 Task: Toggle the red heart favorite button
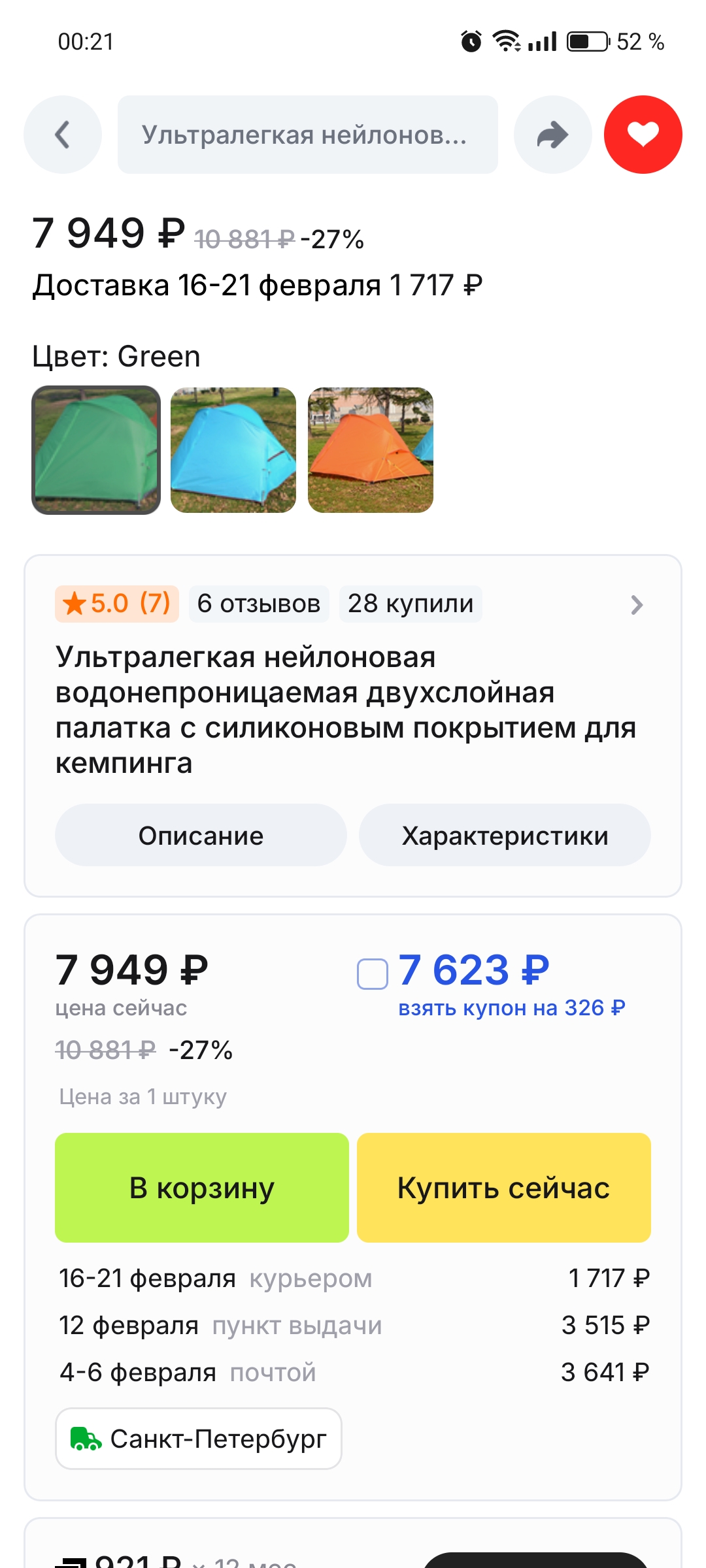coord(643,135)
